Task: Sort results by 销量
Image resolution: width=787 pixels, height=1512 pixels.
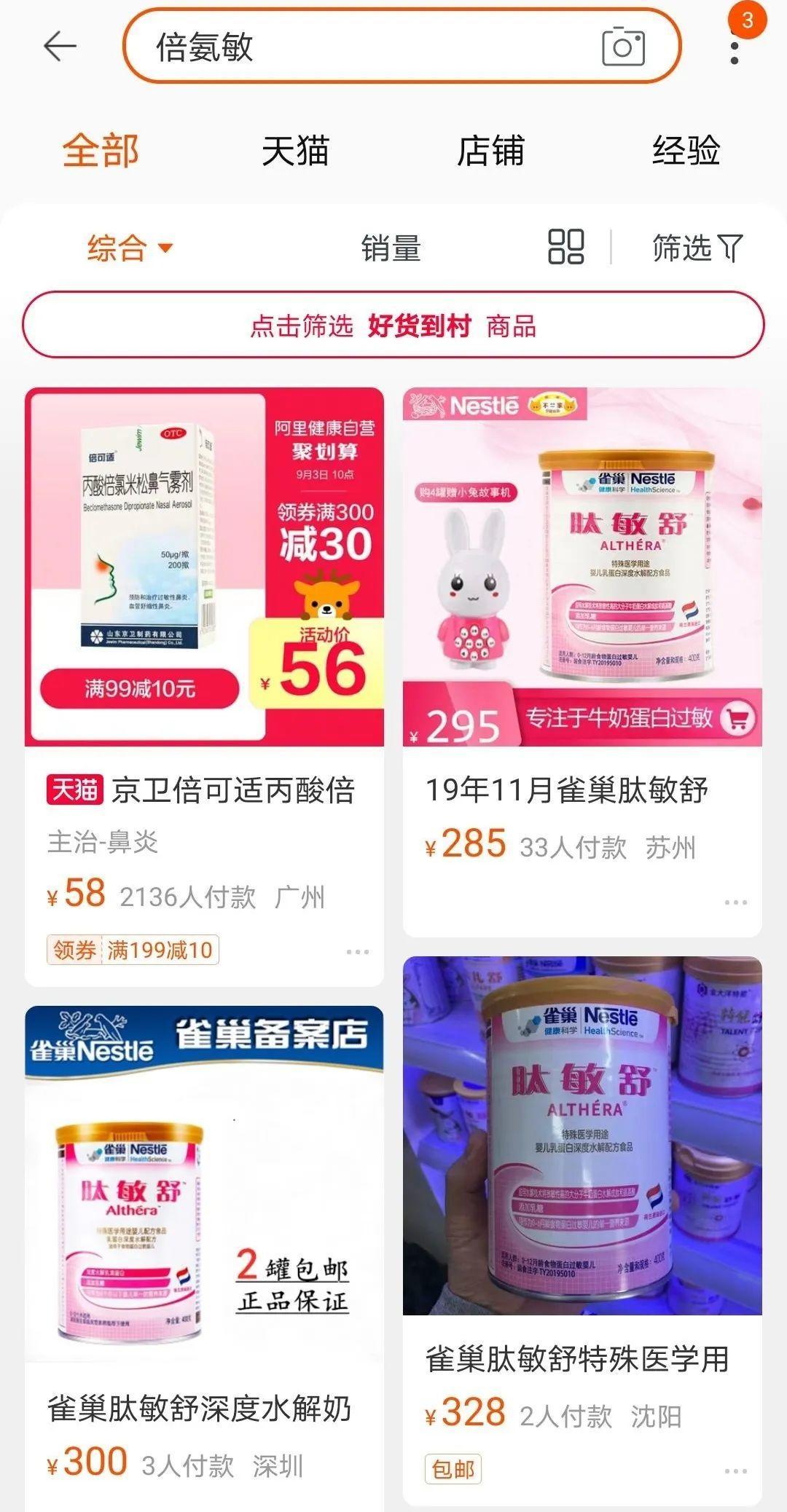Action: pyautogui.click(x=391, y=250)
